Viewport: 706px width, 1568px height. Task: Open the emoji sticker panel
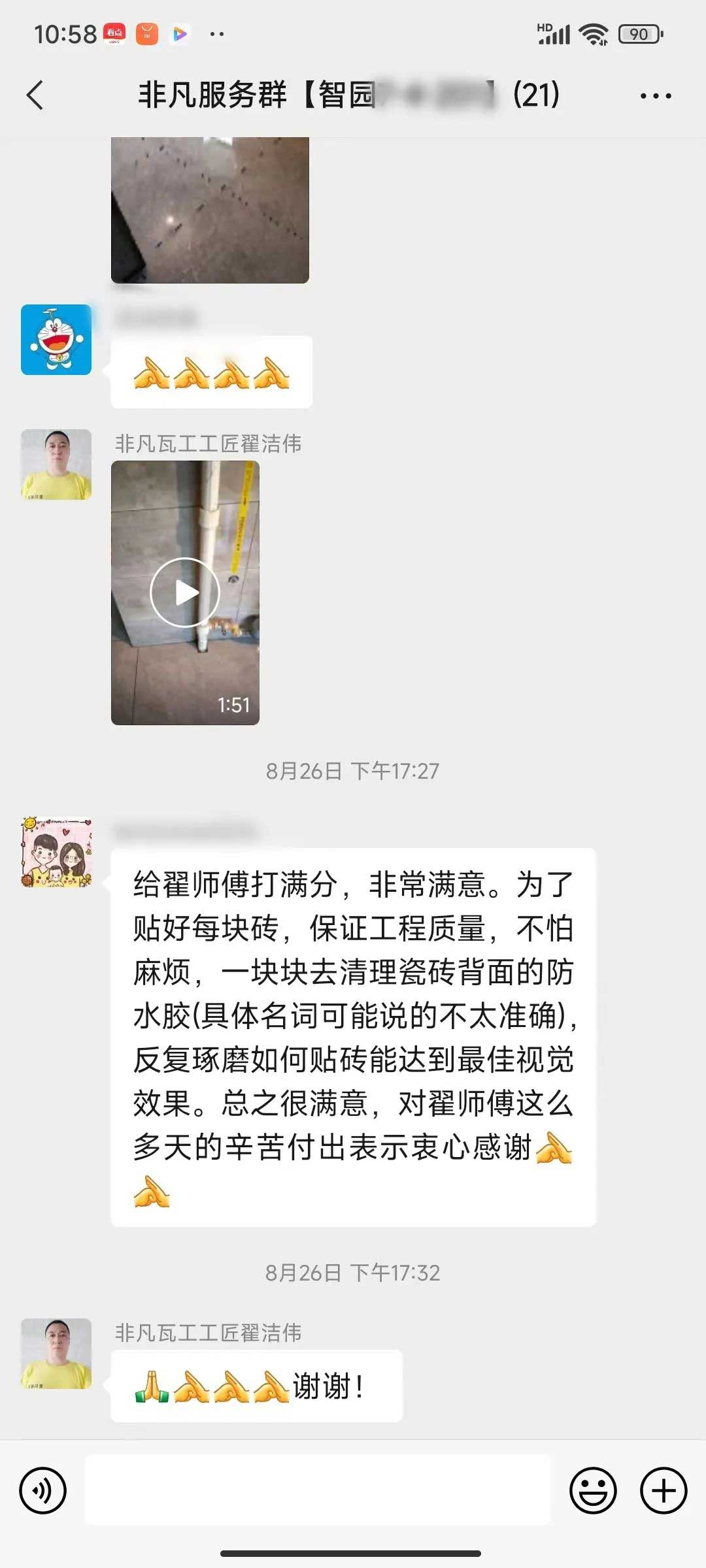click(593, 1490)
